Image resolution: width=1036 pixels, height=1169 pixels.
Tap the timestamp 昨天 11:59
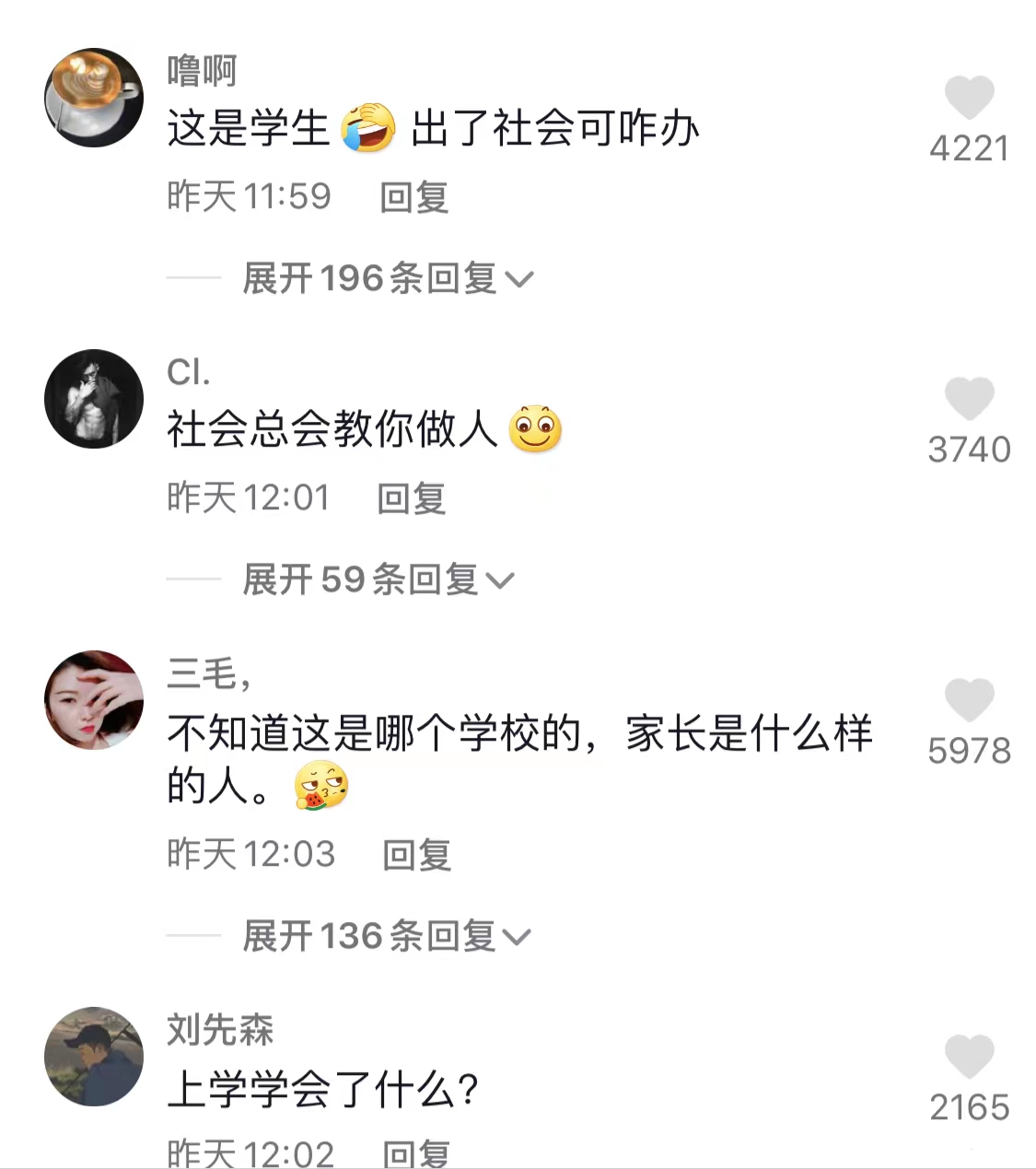tap(250, 196)
